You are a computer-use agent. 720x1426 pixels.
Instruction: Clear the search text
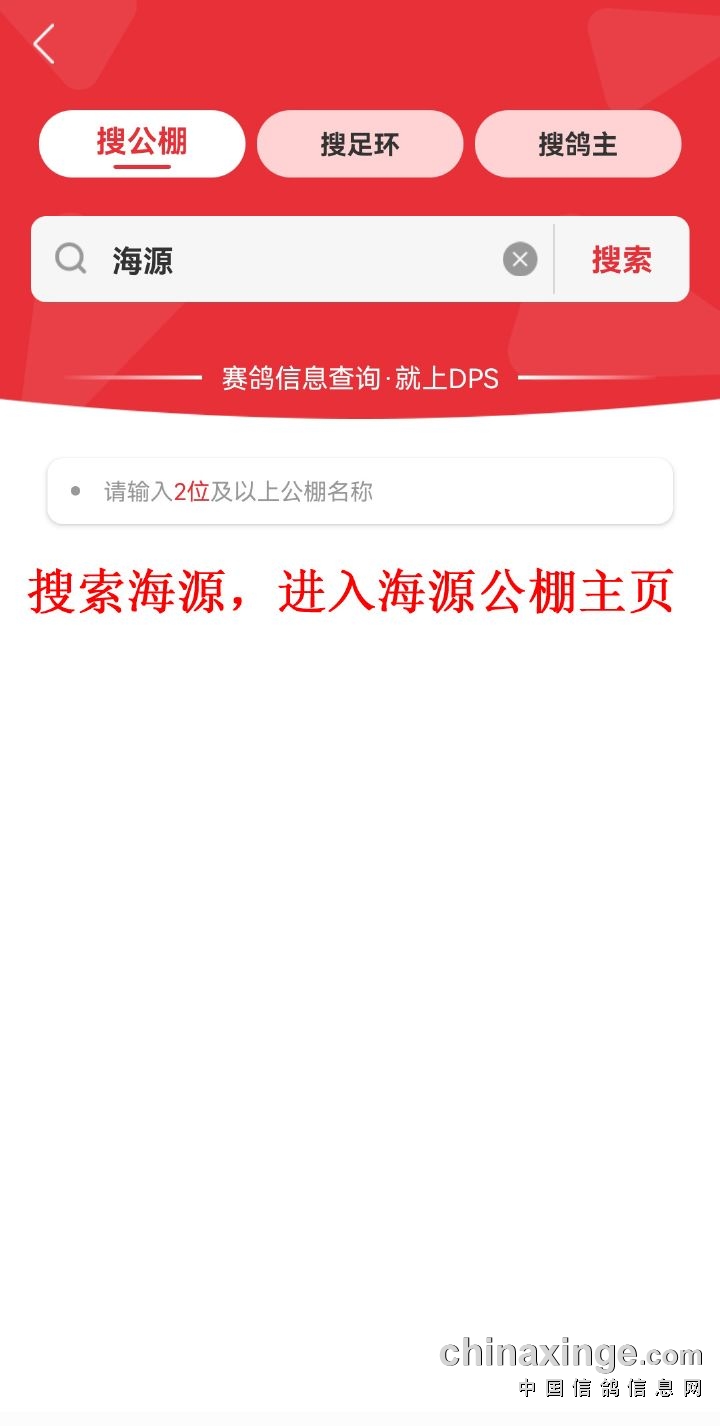click(x=520, y=260)
